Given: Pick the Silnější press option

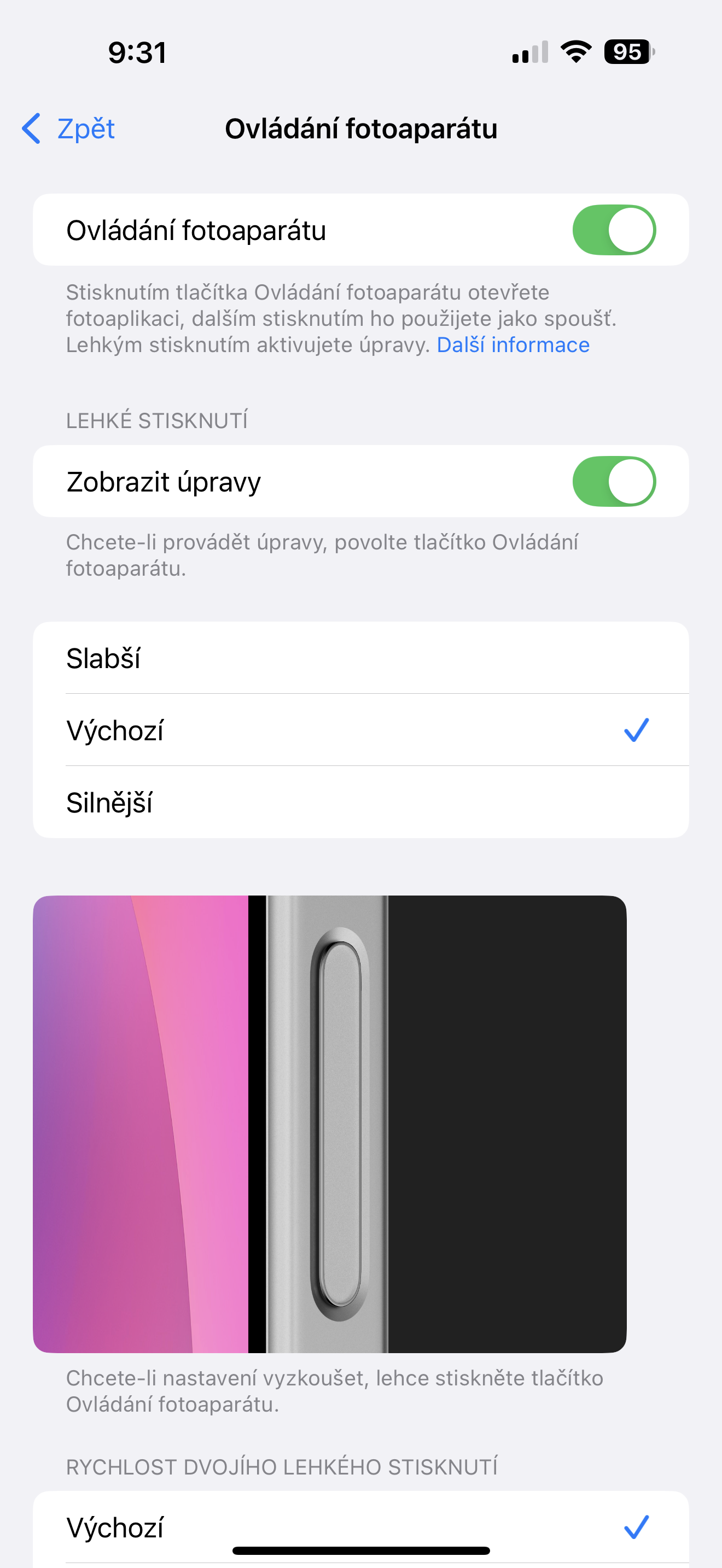Looking at the screenshot, I should click(360, 802).
